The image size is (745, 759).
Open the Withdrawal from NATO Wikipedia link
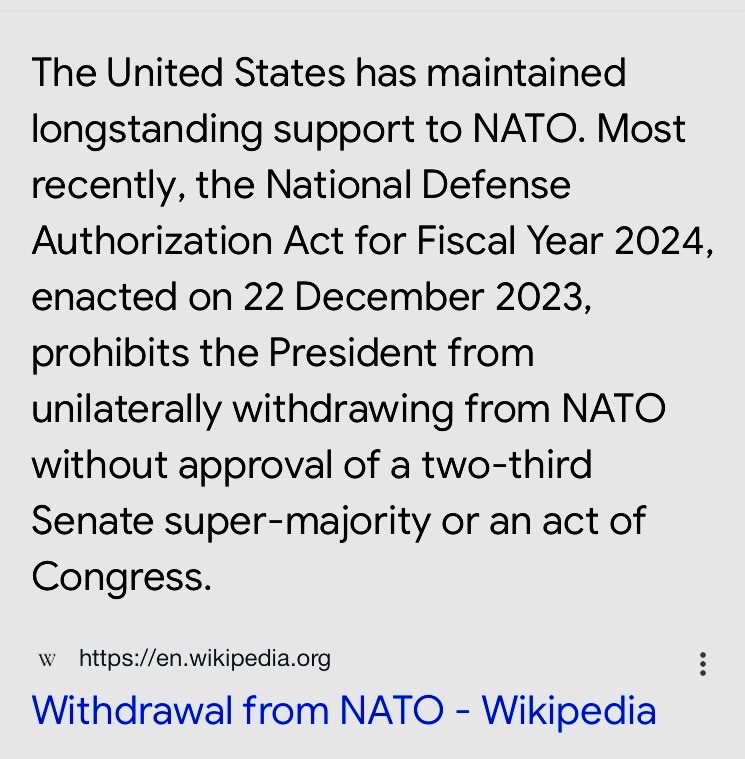344,710
